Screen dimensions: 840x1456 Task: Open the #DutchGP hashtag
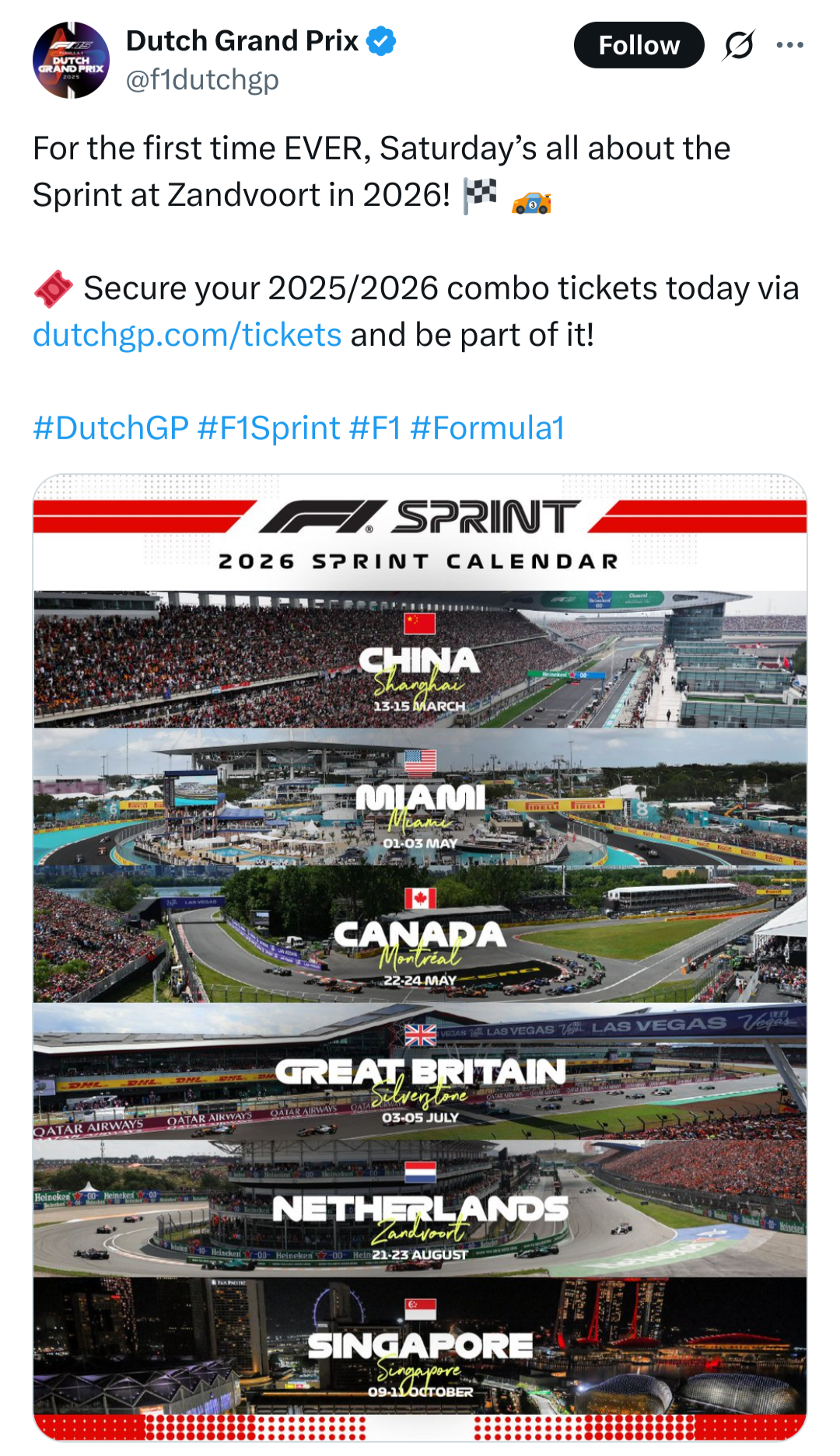(x=110, y=428)
